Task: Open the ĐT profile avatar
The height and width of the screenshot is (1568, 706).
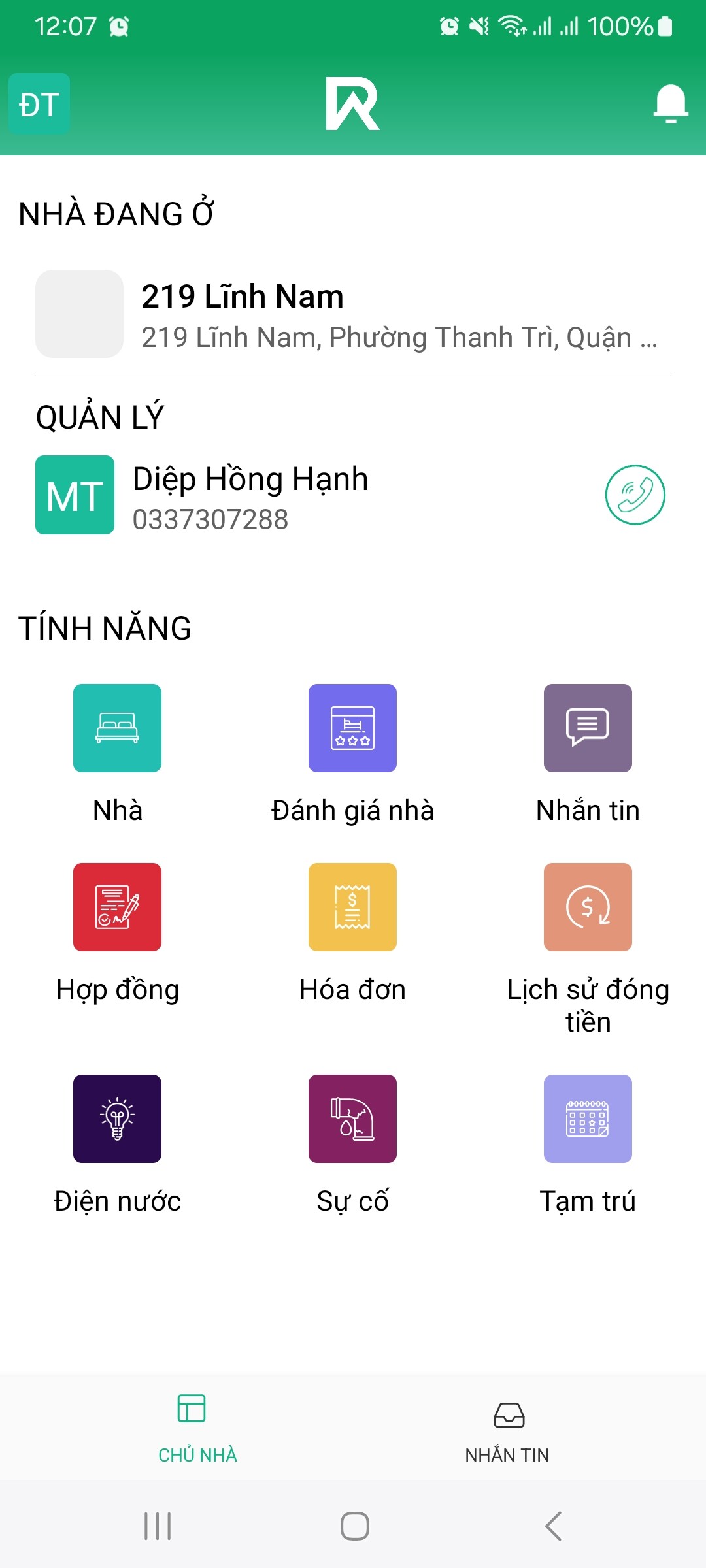Action: pos(39,104)
